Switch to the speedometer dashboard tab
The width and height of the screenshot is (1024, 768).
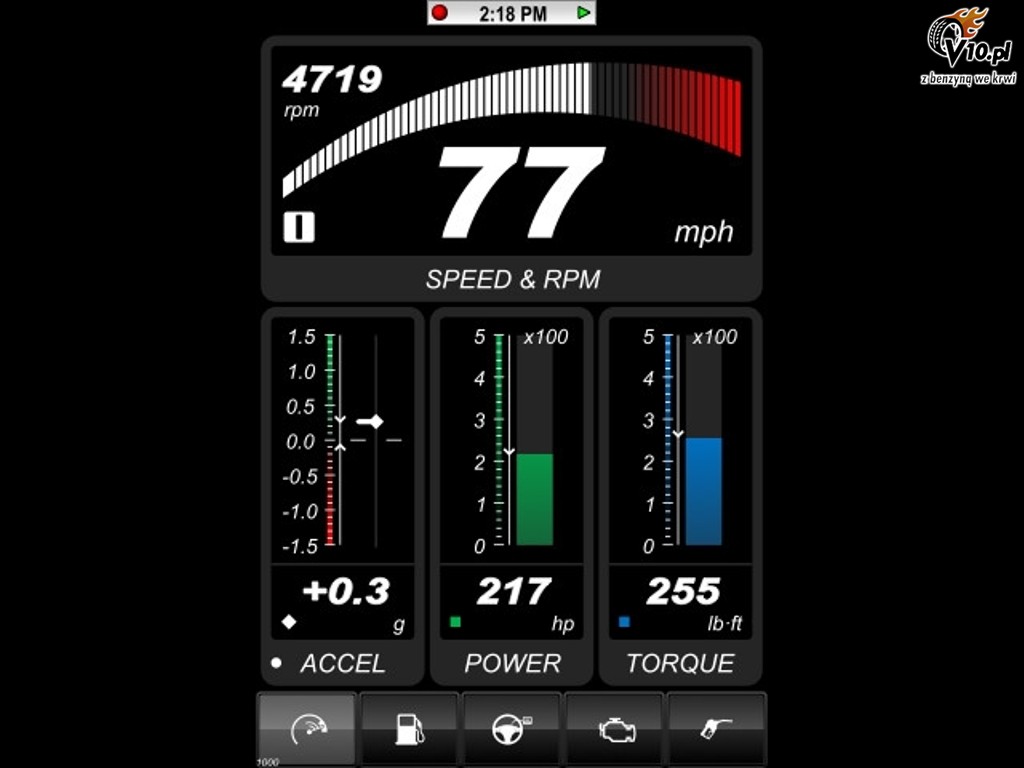[307, 730]
